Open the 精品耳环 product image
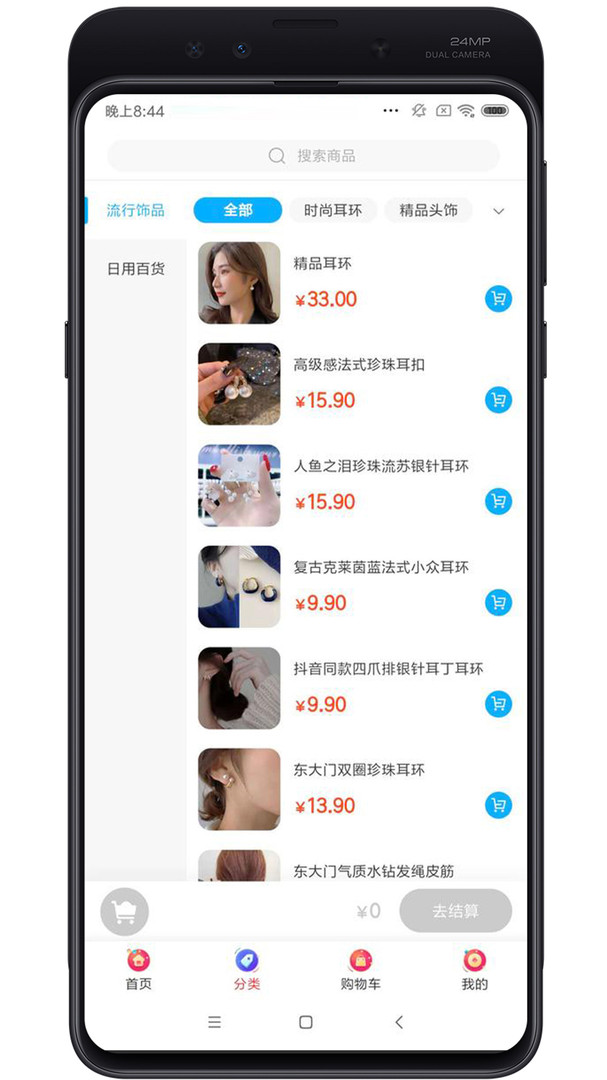 [239, 282]
